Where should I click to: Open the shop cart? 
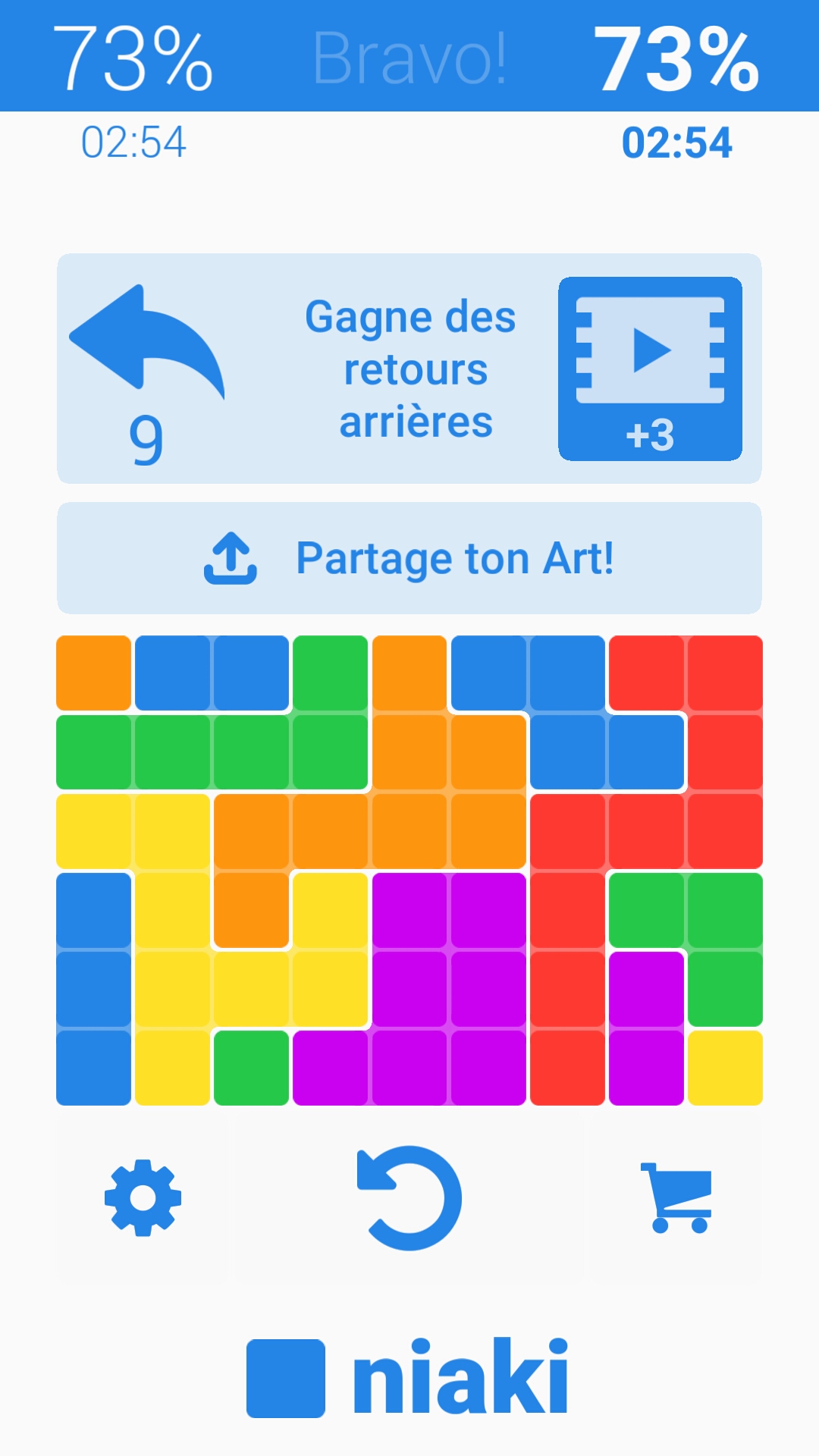coord(677,1198)
